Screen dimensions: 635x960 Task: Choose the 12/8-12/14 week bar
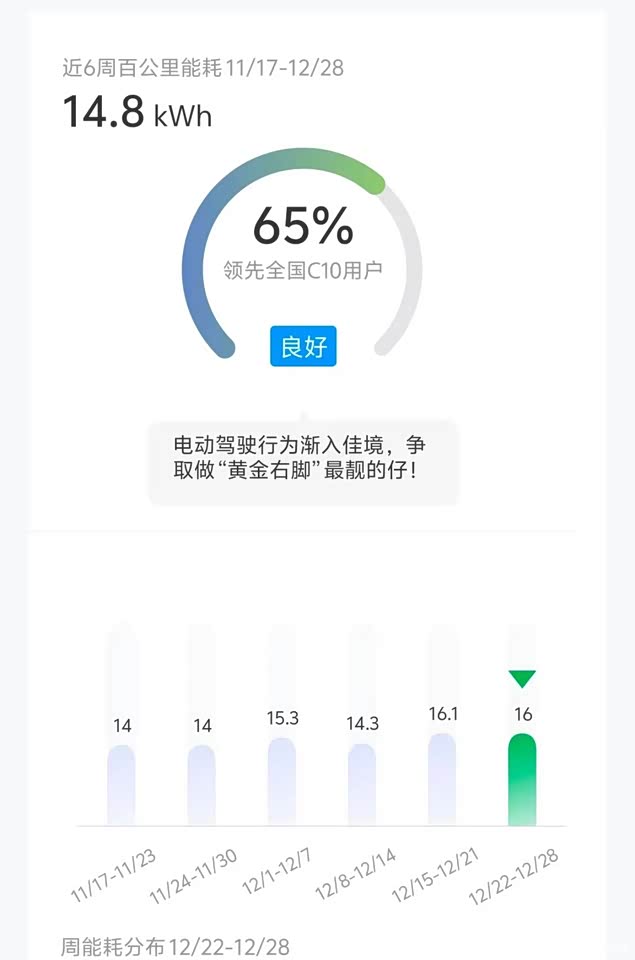pos(362,784)
